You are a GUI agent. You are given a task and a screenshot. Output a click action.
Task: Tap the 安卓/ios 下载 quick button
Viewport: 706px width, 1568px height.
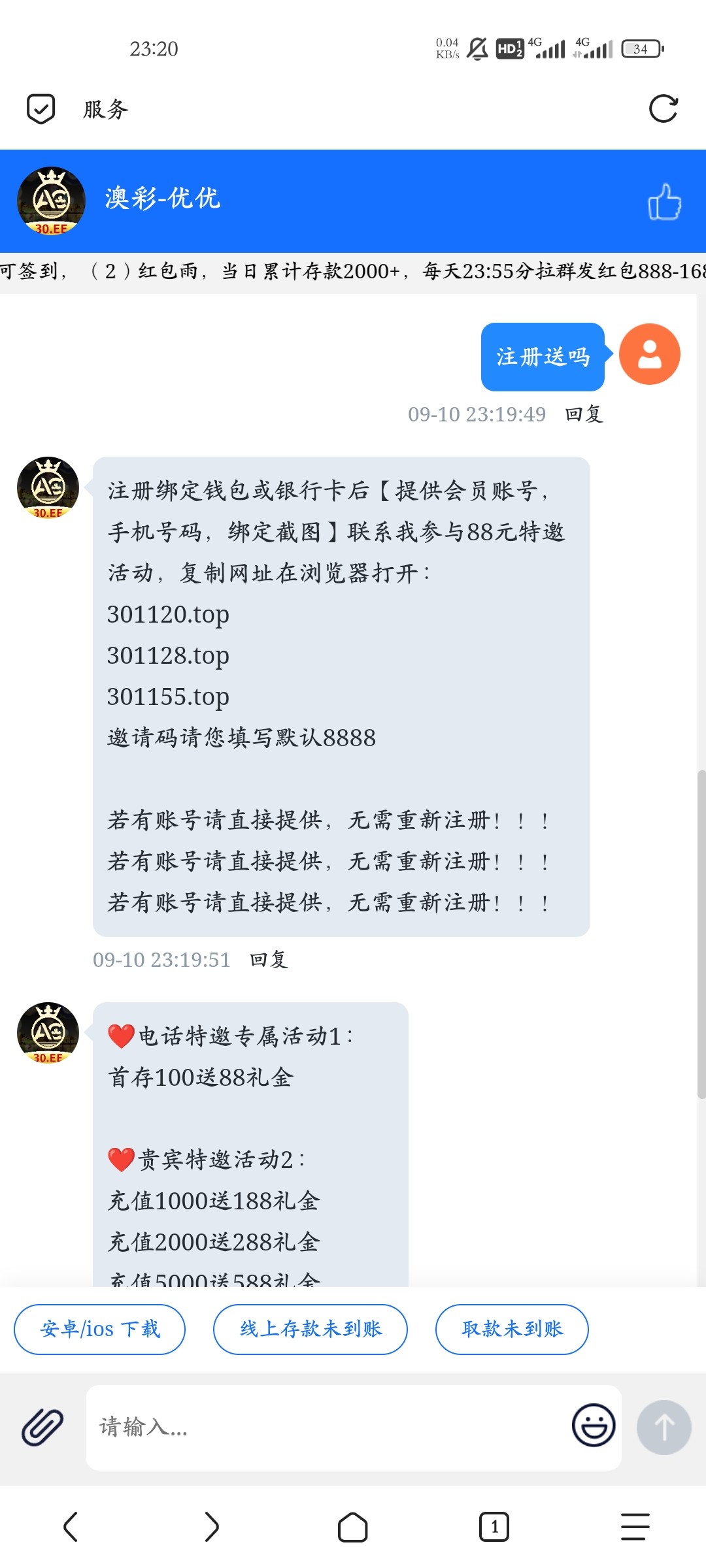[100, 1330]
